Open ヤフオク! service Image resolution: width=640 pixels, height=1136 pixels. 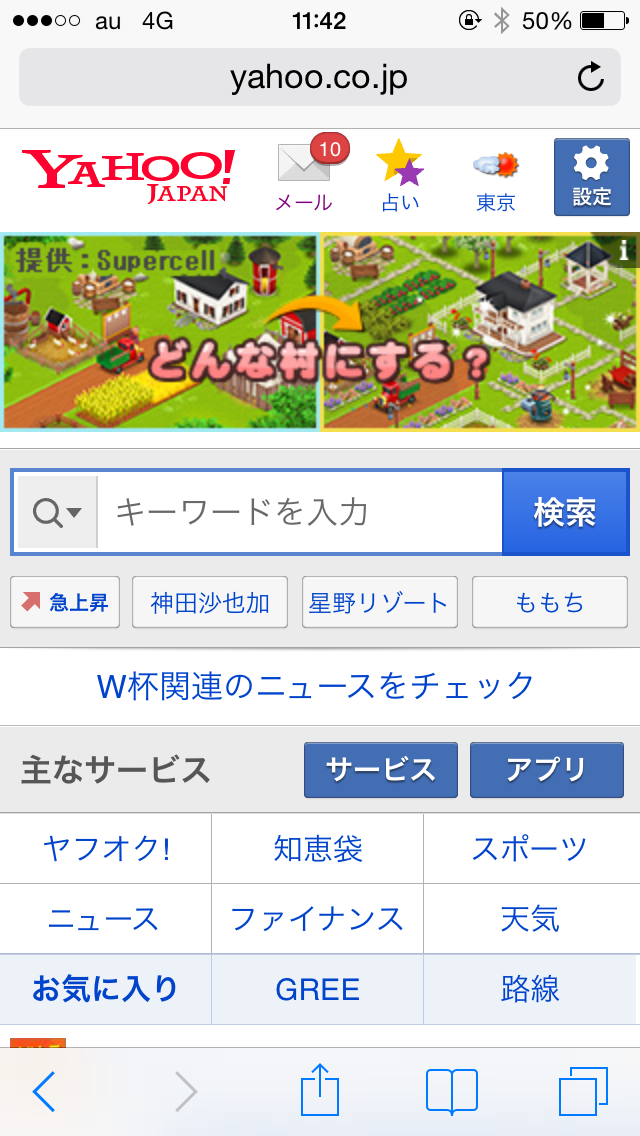106,848
